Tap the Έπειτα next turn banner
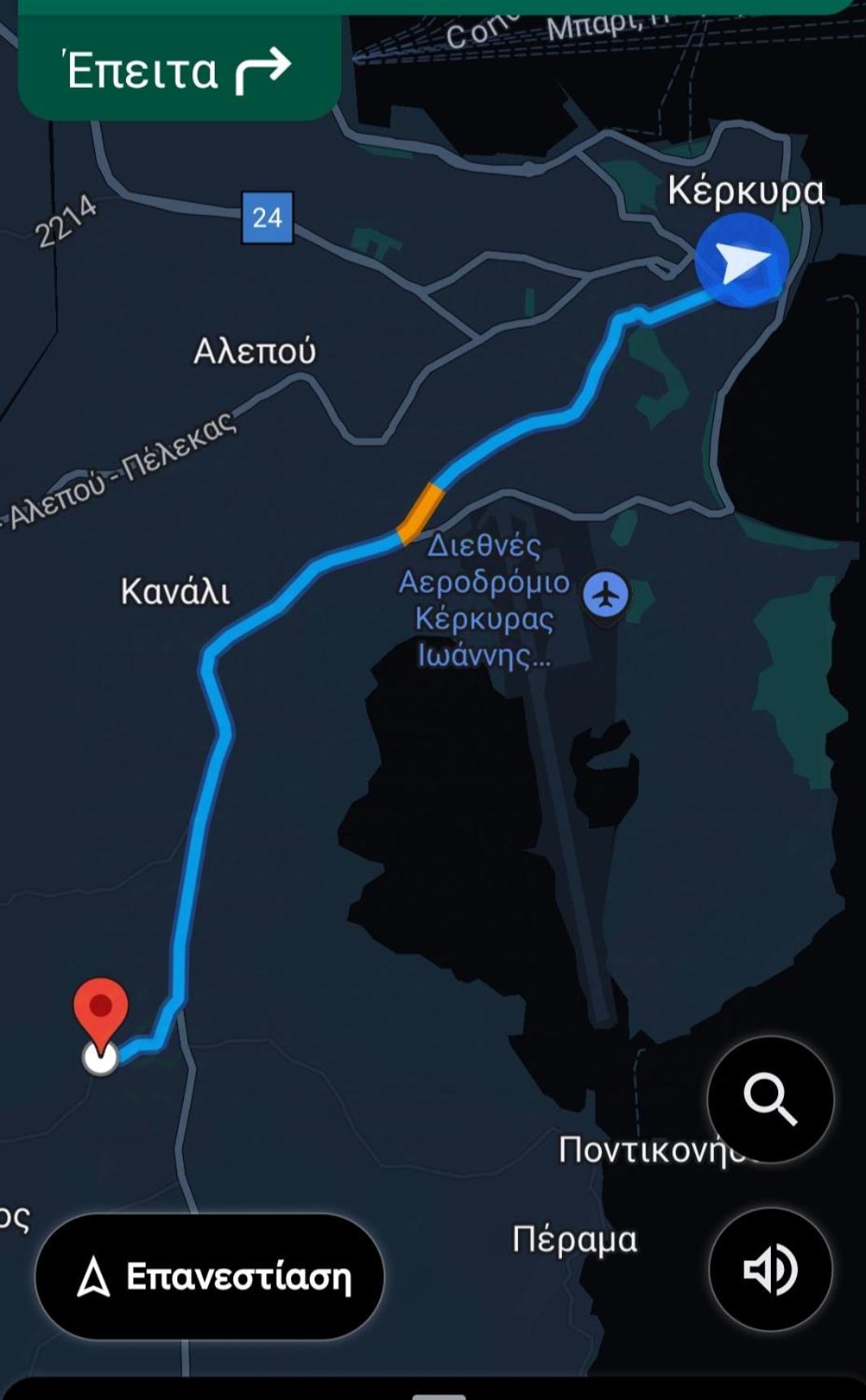 click(179, 70)
